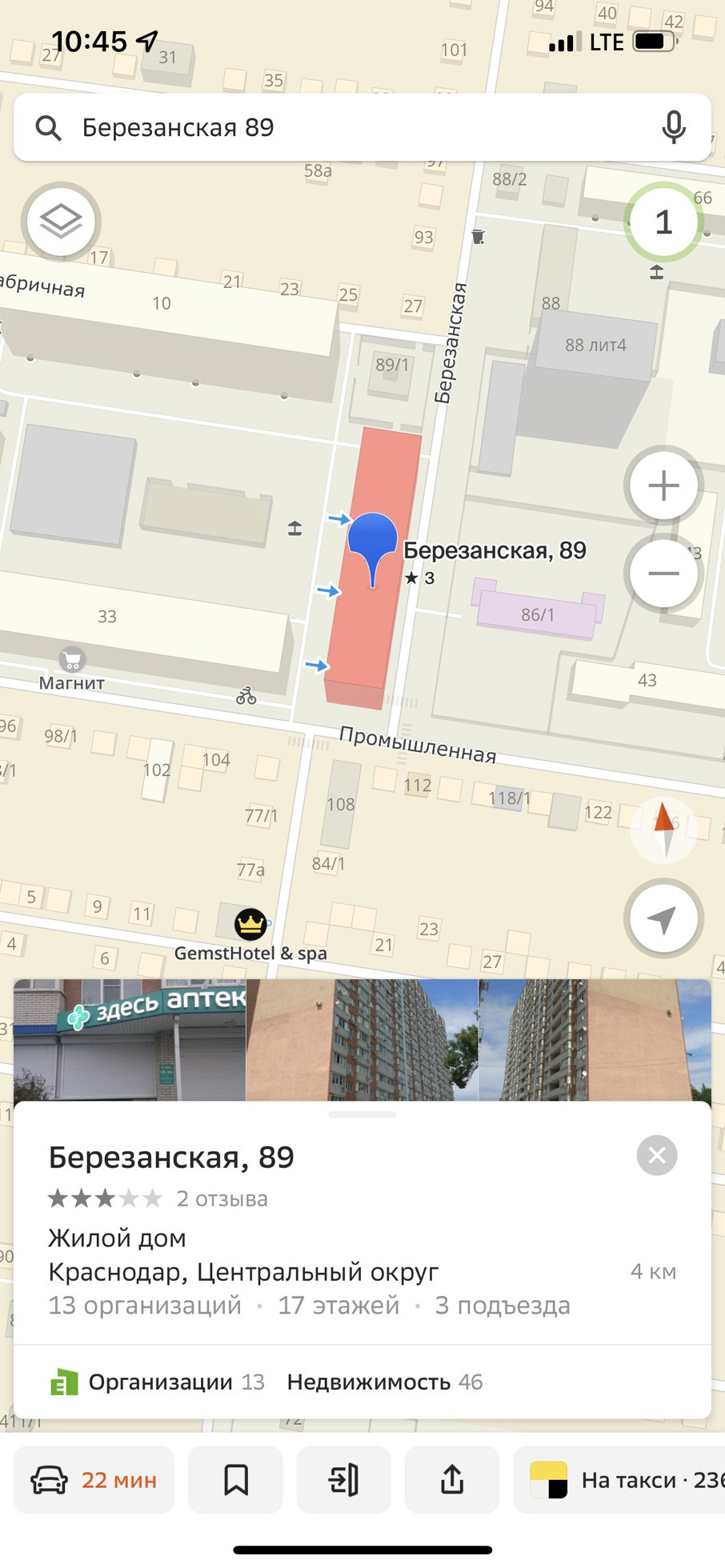Add an intermediate route stop here
Viewport: 725px width, 1568px height.
pyautogui.click(x=344, y=1481)
